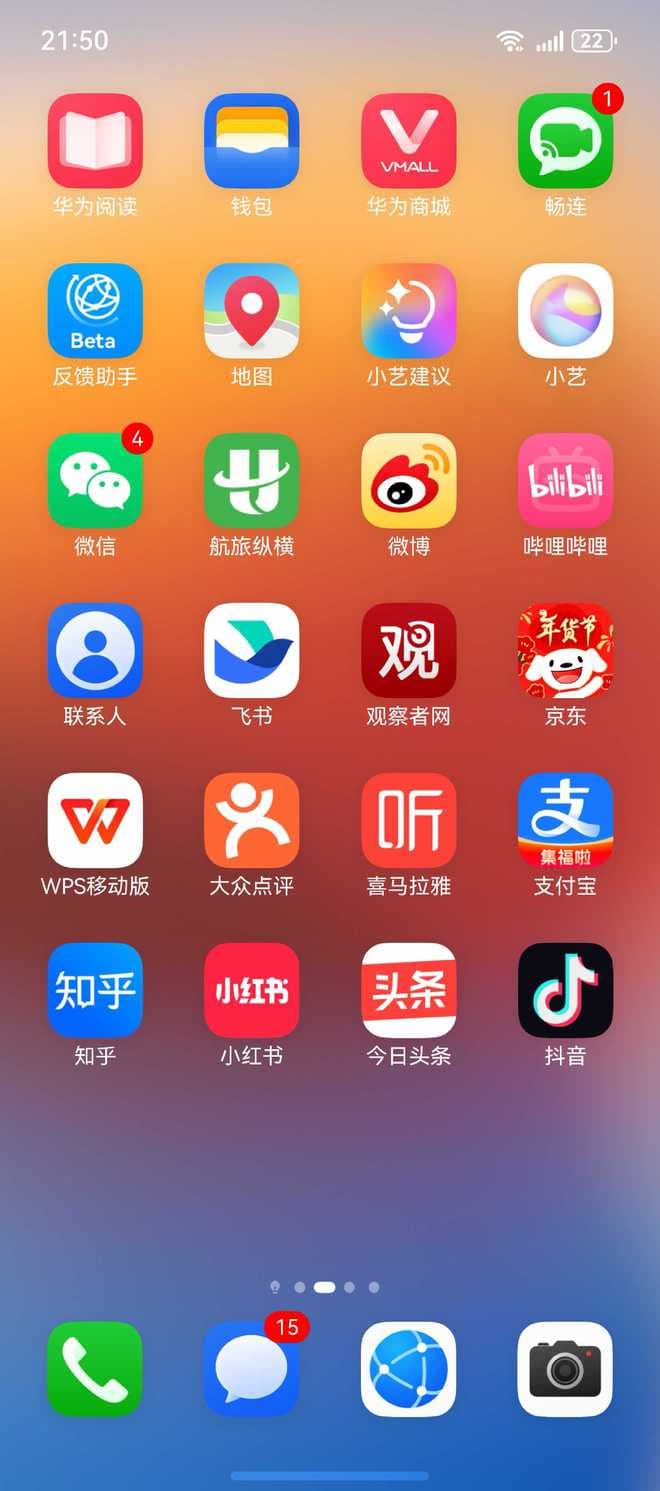The width and height of the screenshot is (660, 1491).
Task: Open the 抖音 app
Action: [565, 990]
